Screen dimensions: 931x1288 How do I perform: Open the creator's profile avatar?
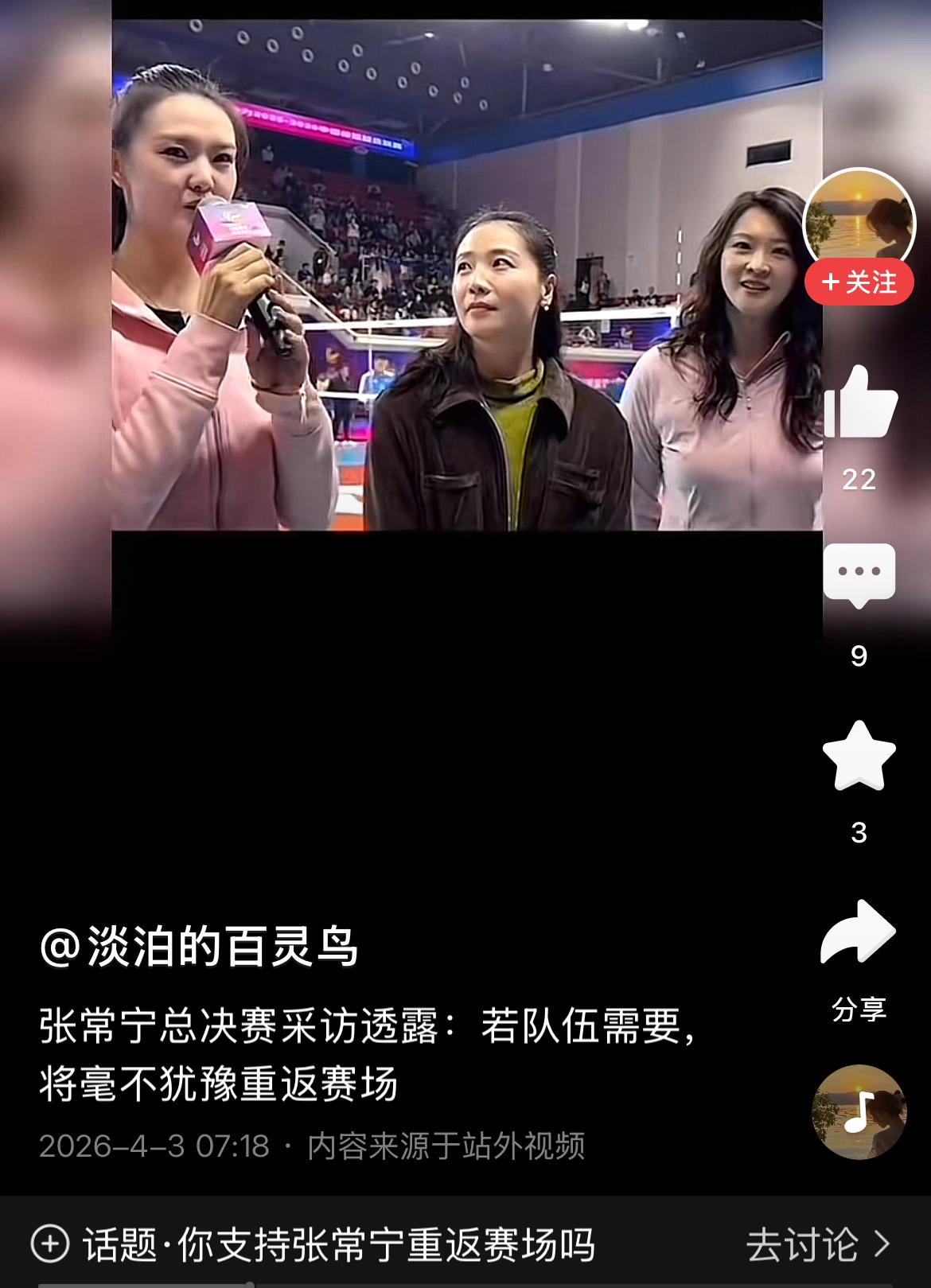click(859, 218)
